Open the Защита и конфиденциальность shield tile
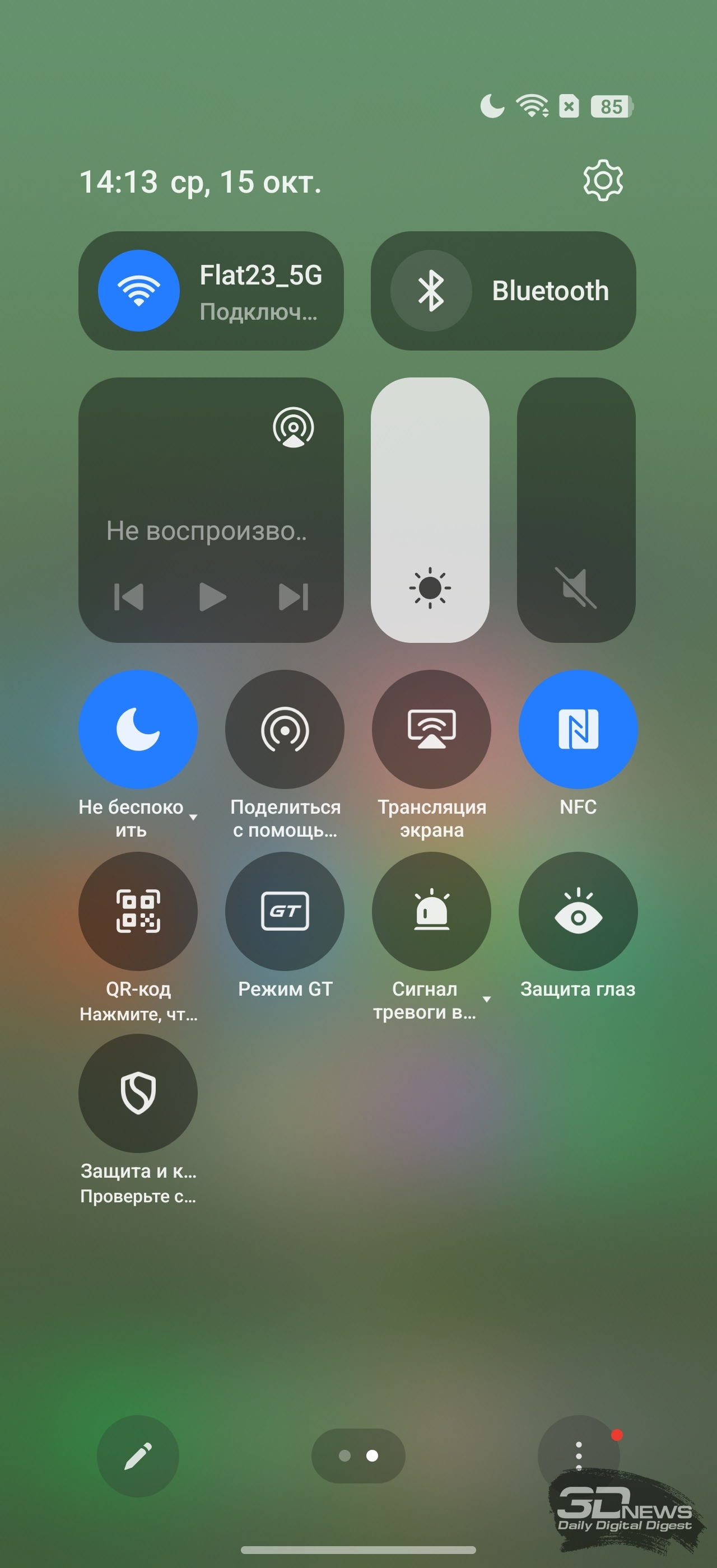This screenshot has height=1568, width=717. 138,1093
